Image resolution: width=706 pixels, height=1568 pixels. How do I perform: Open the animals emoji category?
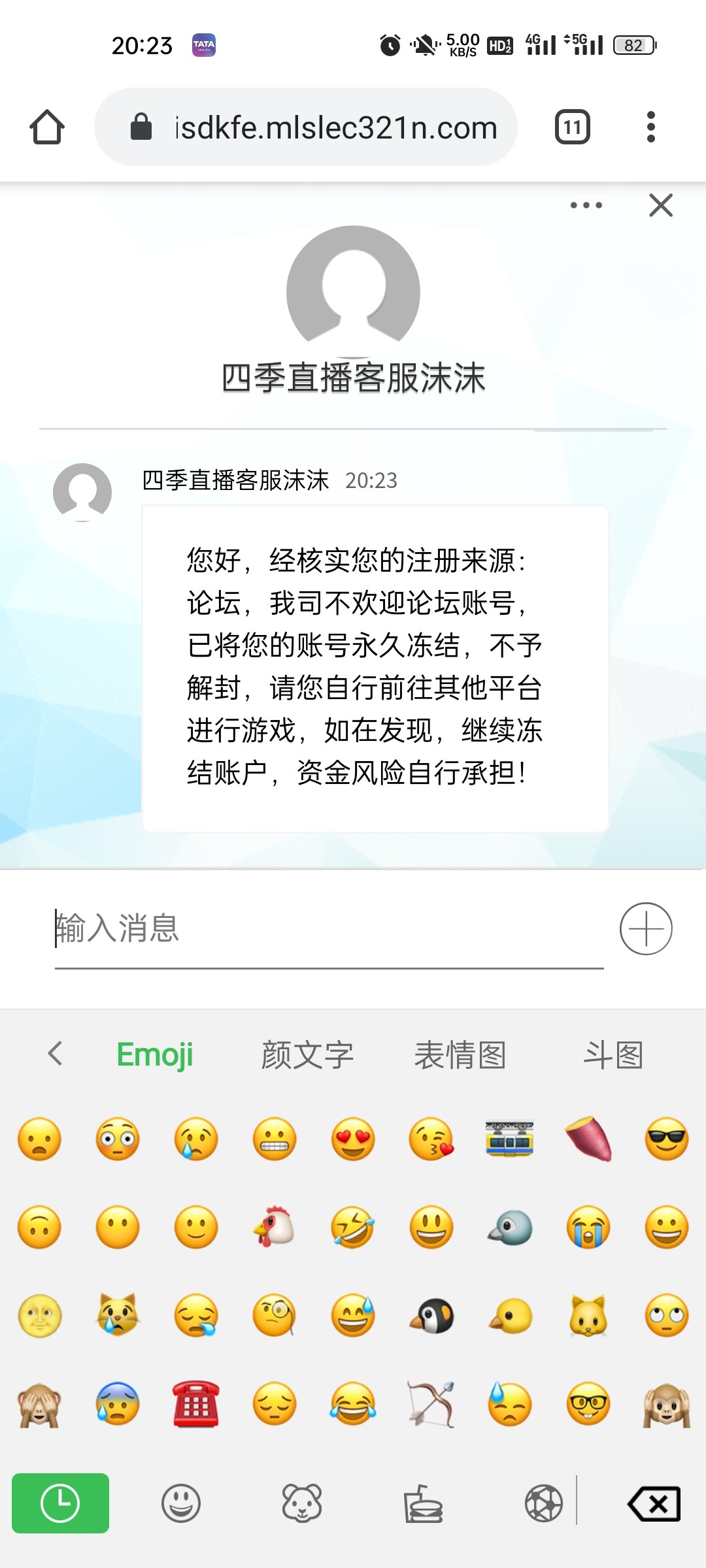click(x=302, y=1503)
